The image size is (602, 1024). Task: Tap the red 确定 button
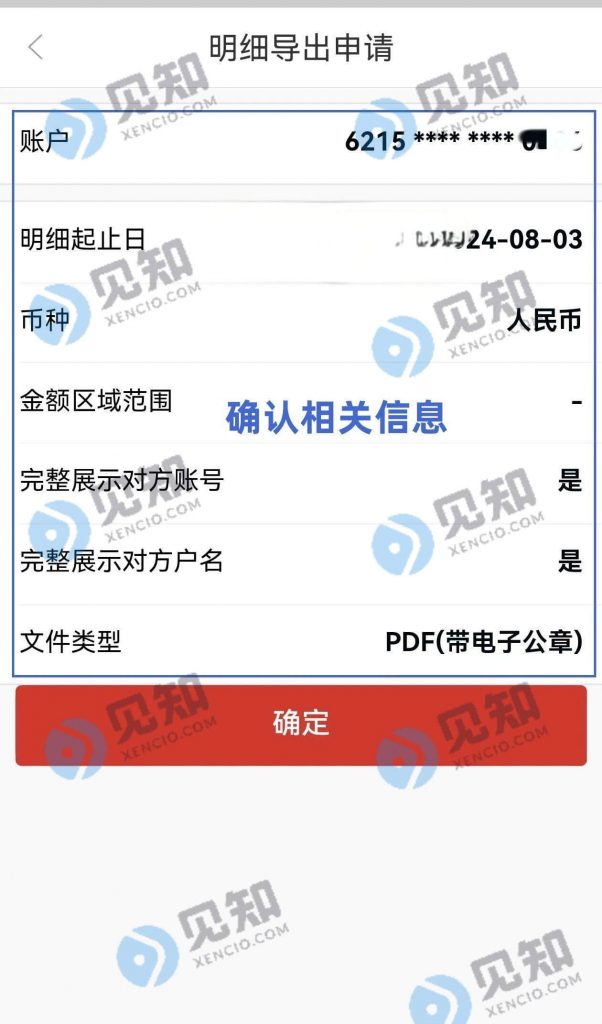point(301,725)
